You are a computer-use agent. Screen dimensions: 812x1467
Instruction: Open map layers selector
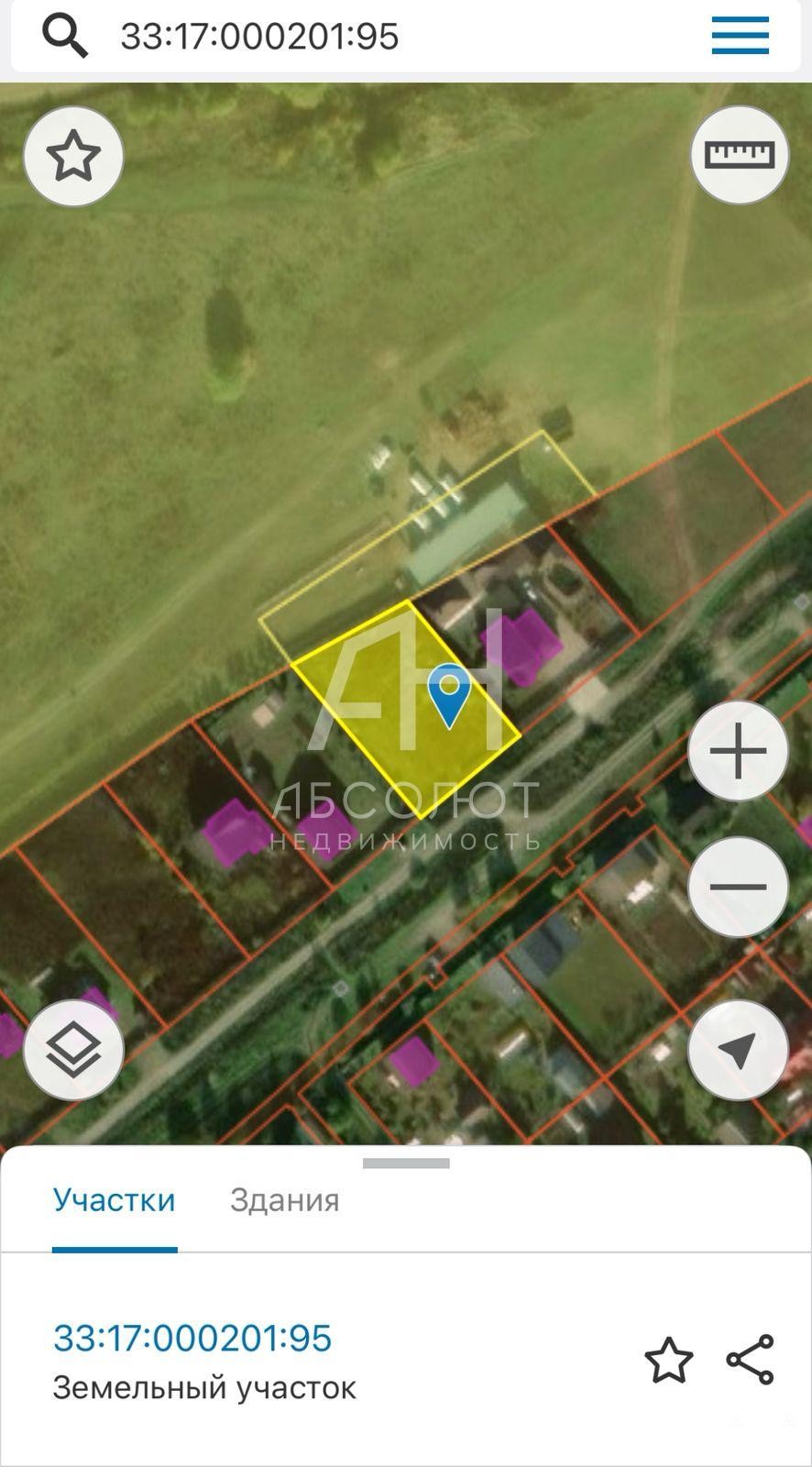(73, 1051)
